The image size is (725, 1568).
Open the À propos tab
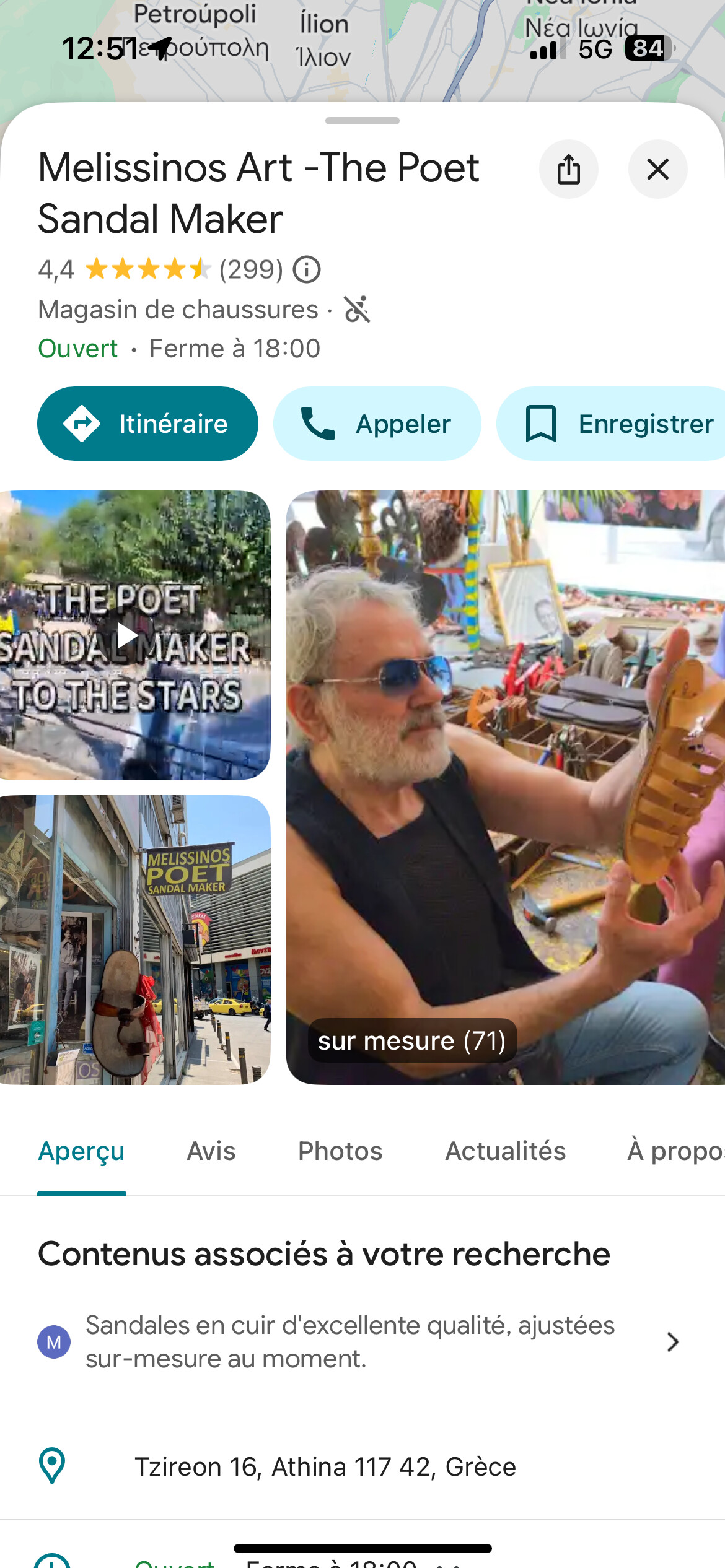(x=675, y=1151)
